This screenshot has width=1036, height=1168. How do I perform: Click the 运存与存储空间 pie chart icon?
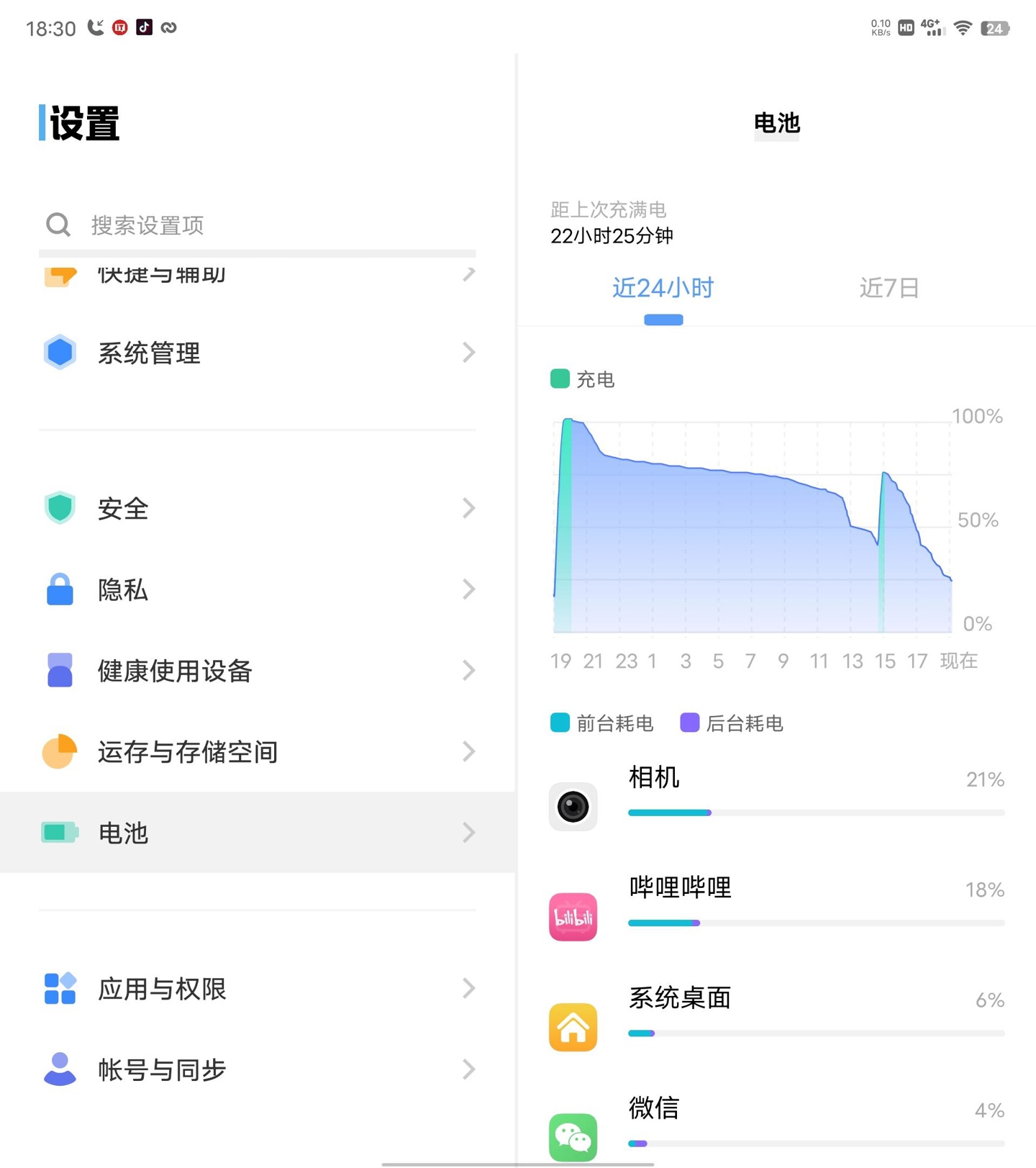[60, 751]
